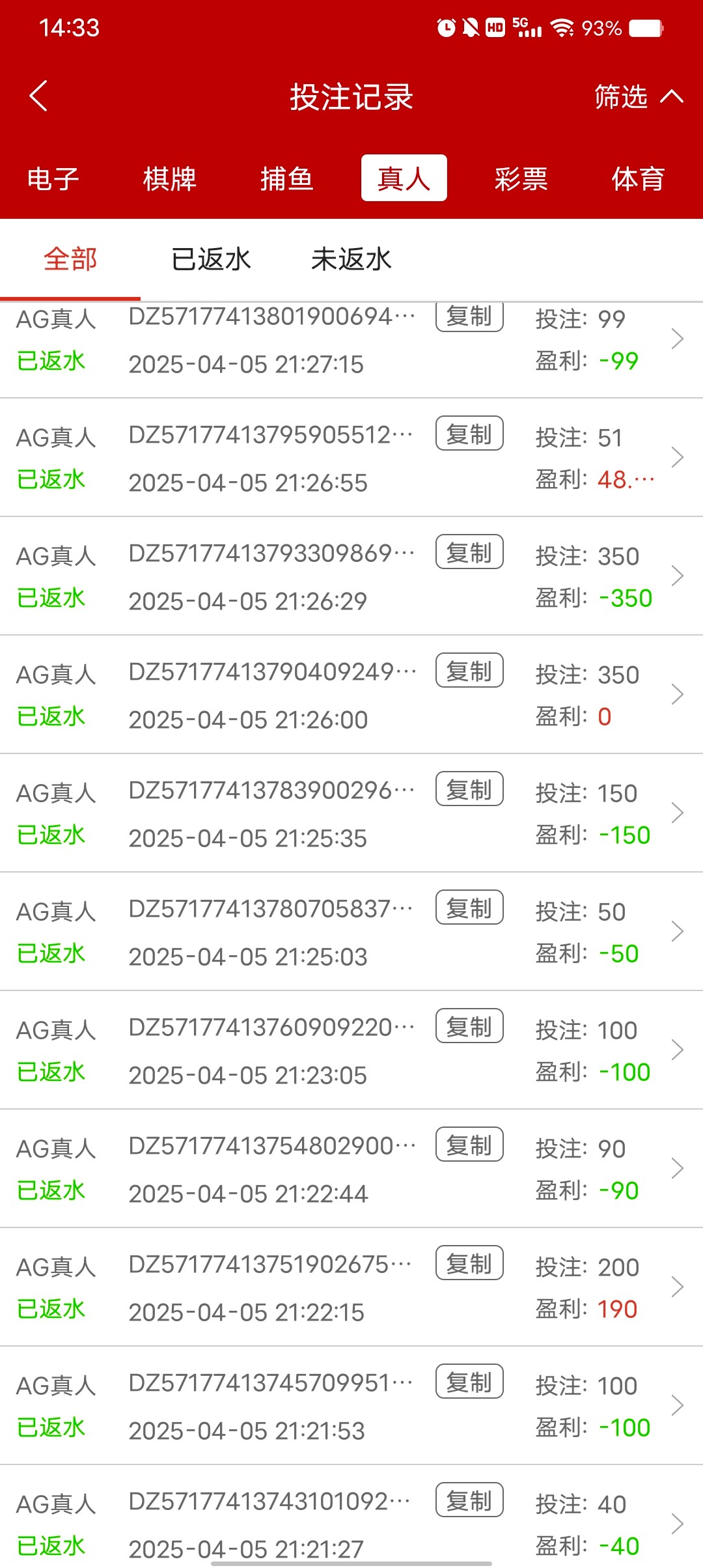
Task: Switch to the 棋牌 category tab
Action: pos(169,178)
